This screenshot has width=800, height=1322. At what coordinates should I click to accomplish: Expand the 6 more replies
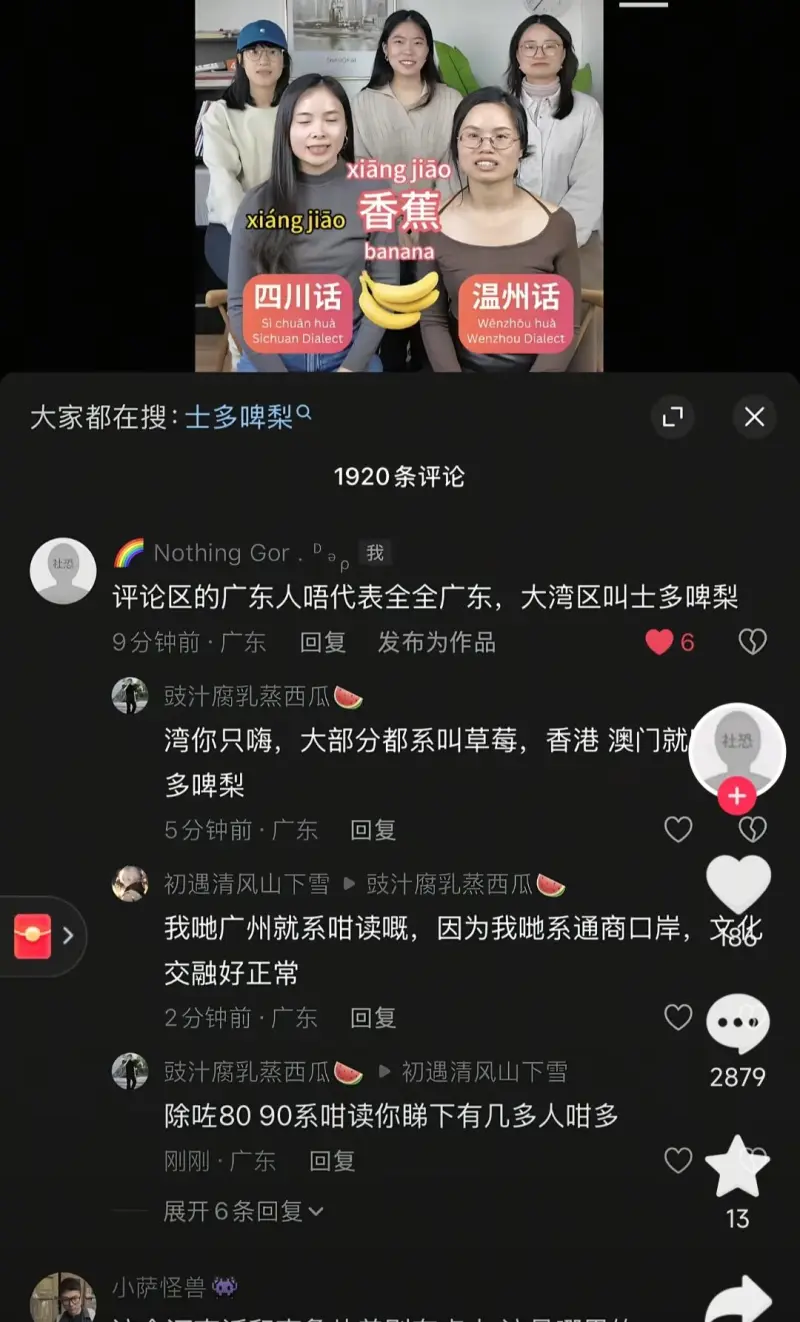[243, 1211]
